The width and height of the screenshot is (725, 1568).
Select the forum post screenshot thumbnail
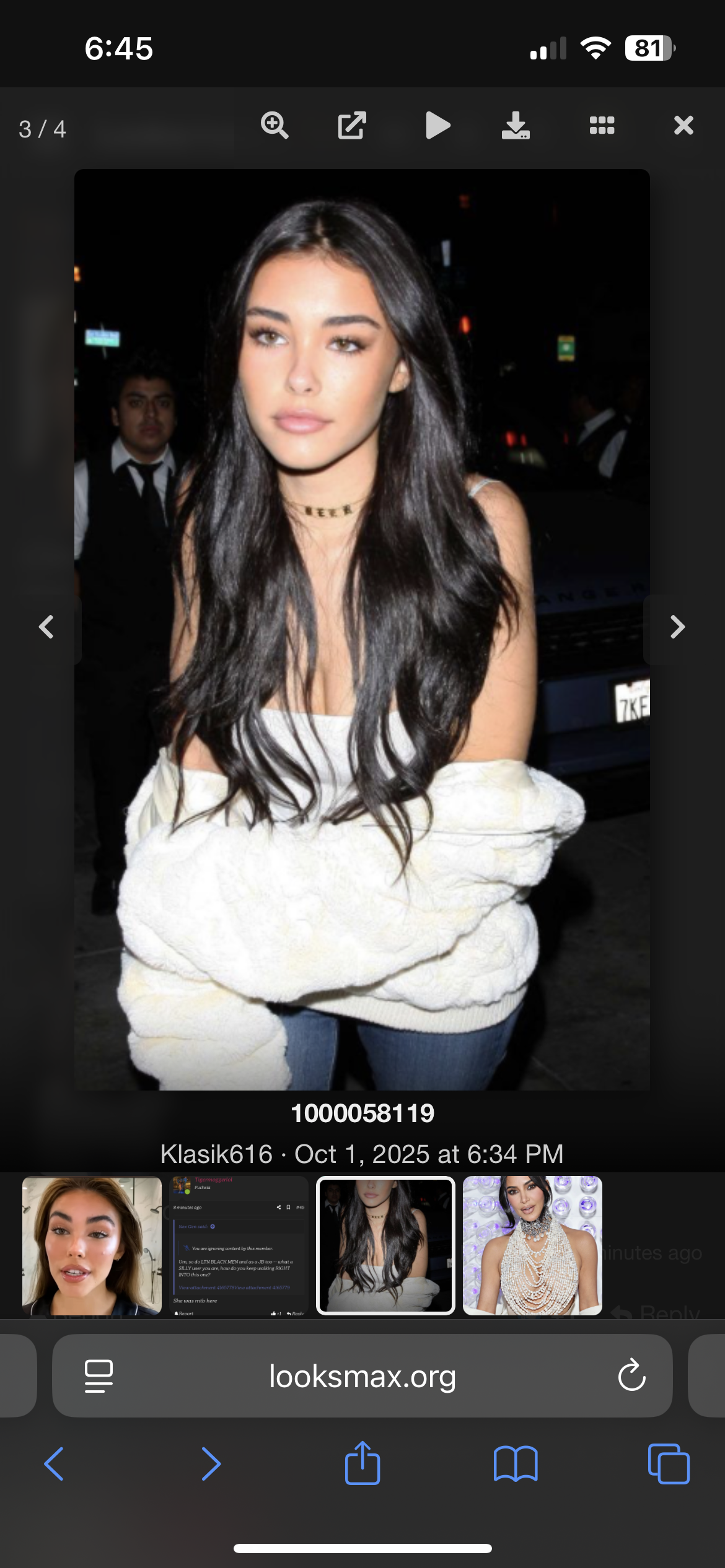(239, 1245)
